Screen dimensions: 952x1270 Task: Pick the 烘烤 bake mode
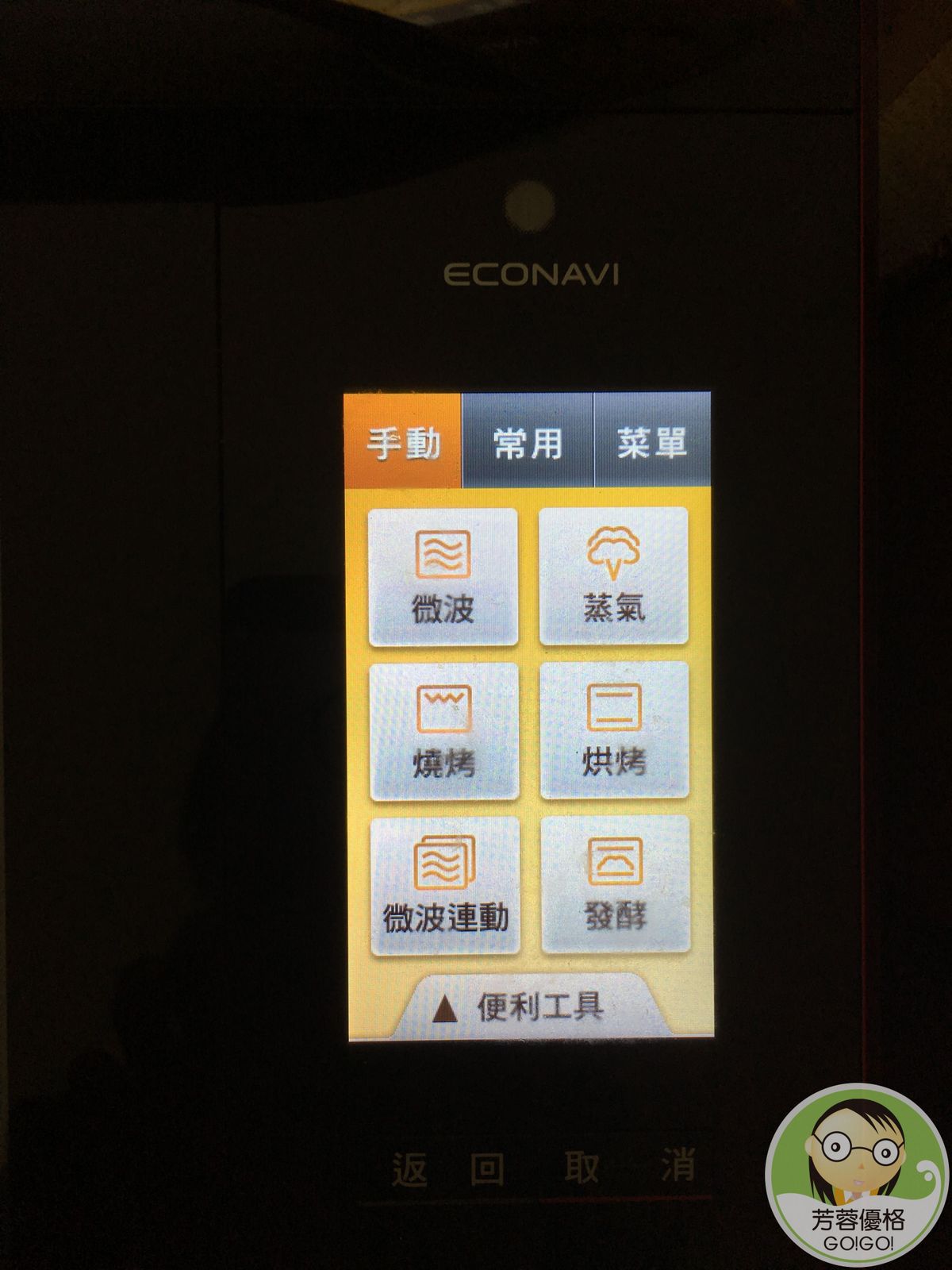click(x=614, y=729)
